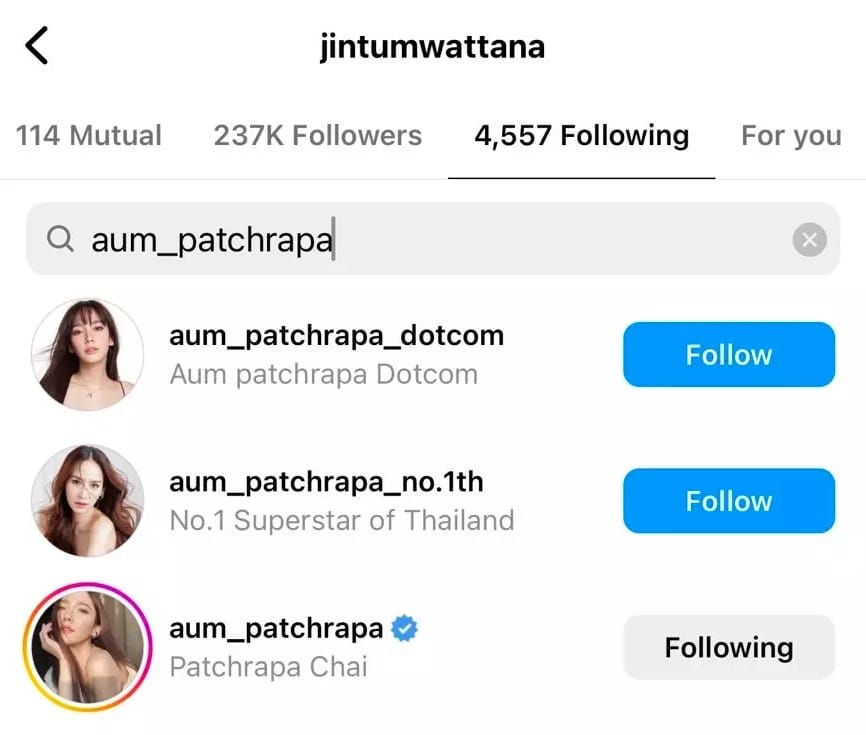Tap Following button next to aum_patchrapa
866x735 pixels.
[728, 648]
